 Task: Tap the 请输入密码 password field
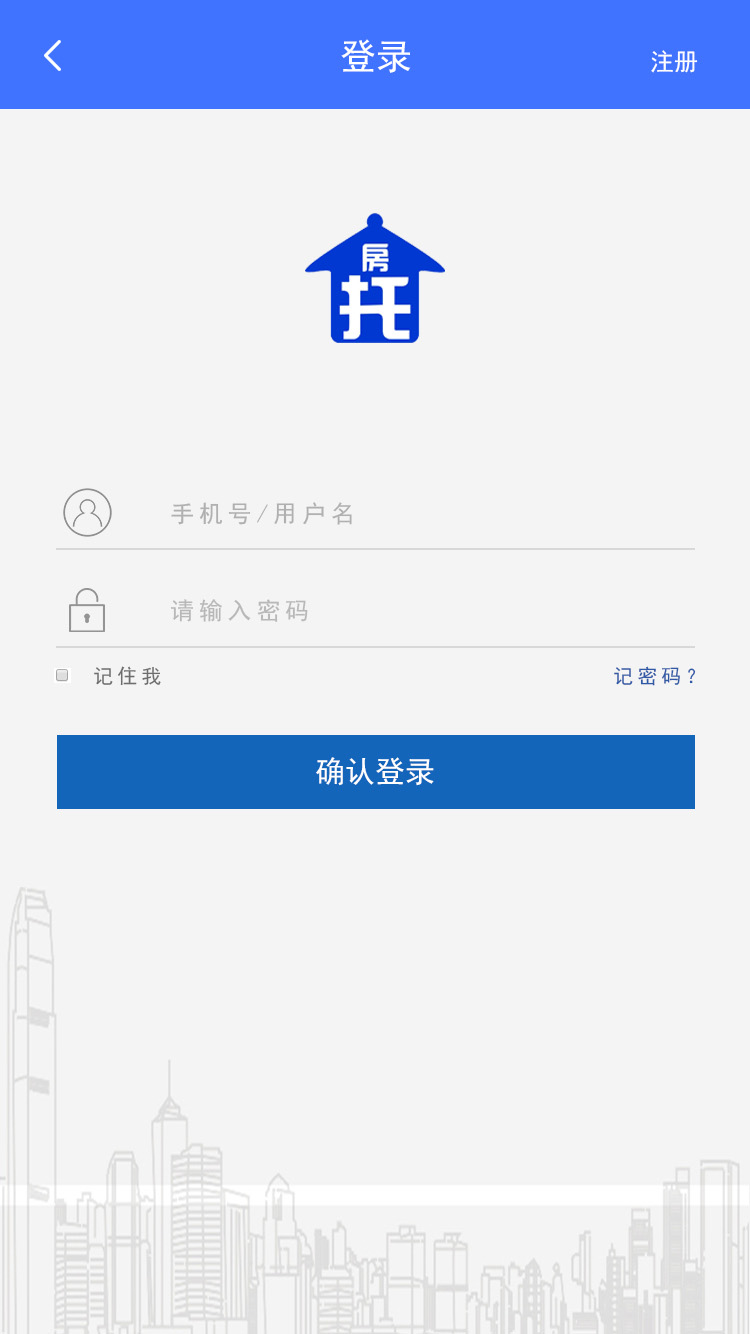click(x=420, y=611)
